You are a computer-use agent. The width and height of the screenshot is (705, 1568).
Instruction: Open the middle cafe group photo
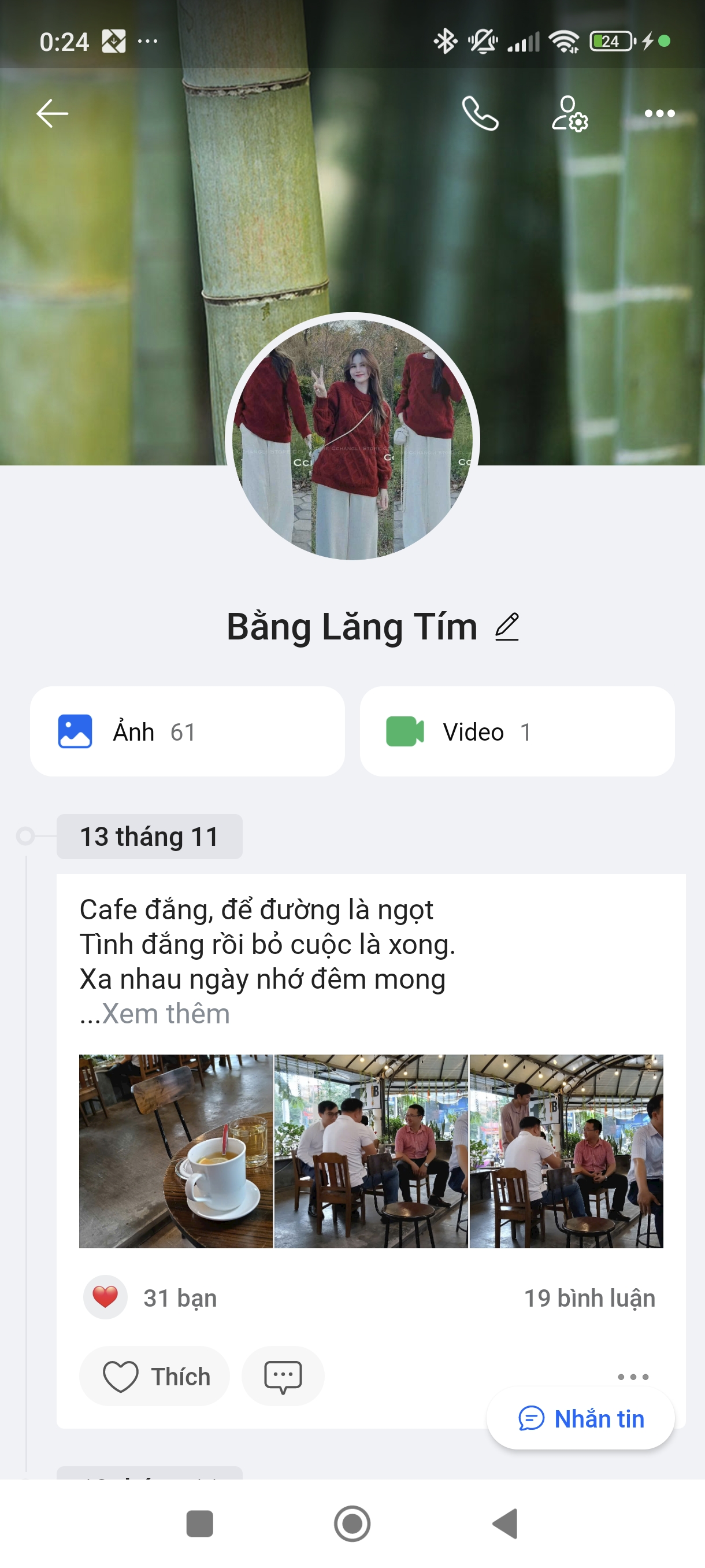pos(371,1151)
